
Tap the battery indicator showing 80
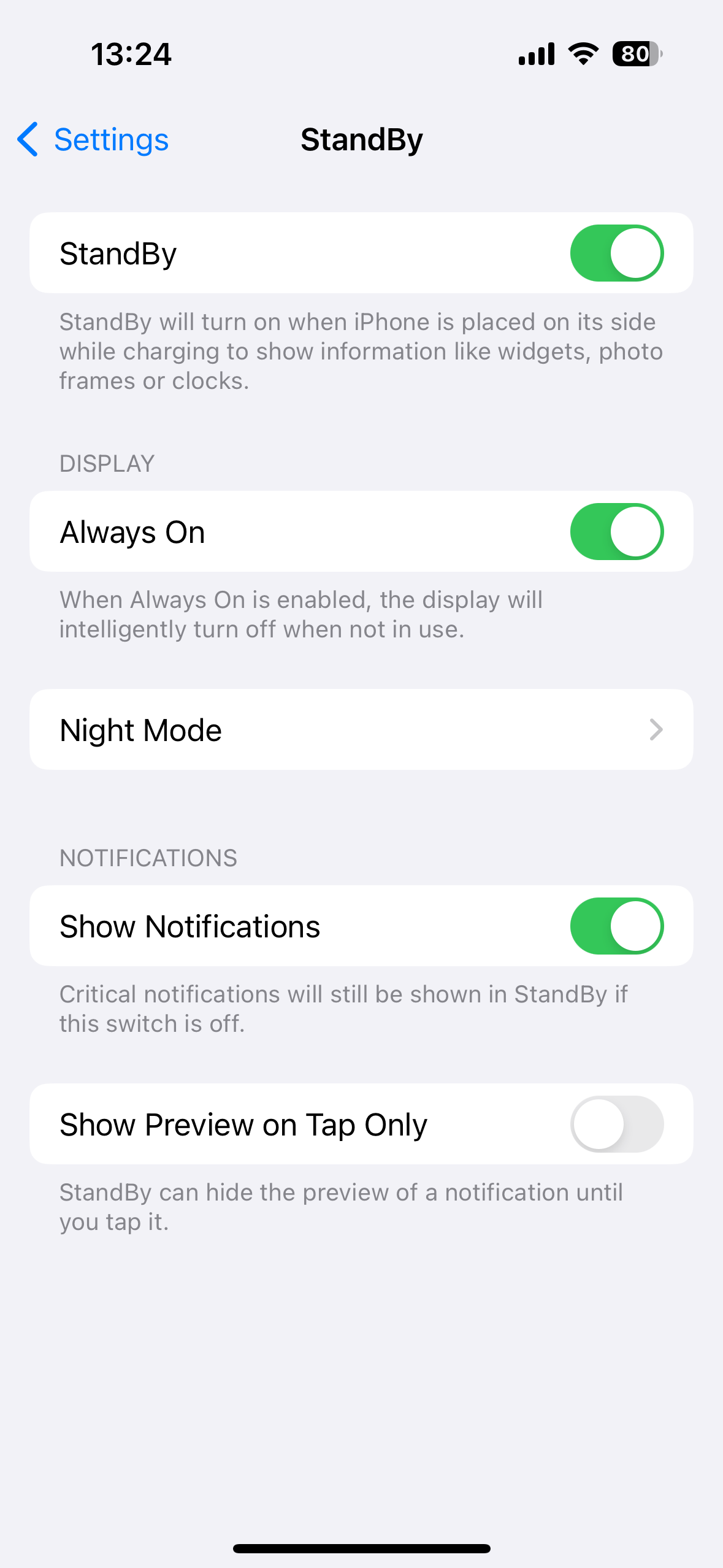(x=635, y=54)
